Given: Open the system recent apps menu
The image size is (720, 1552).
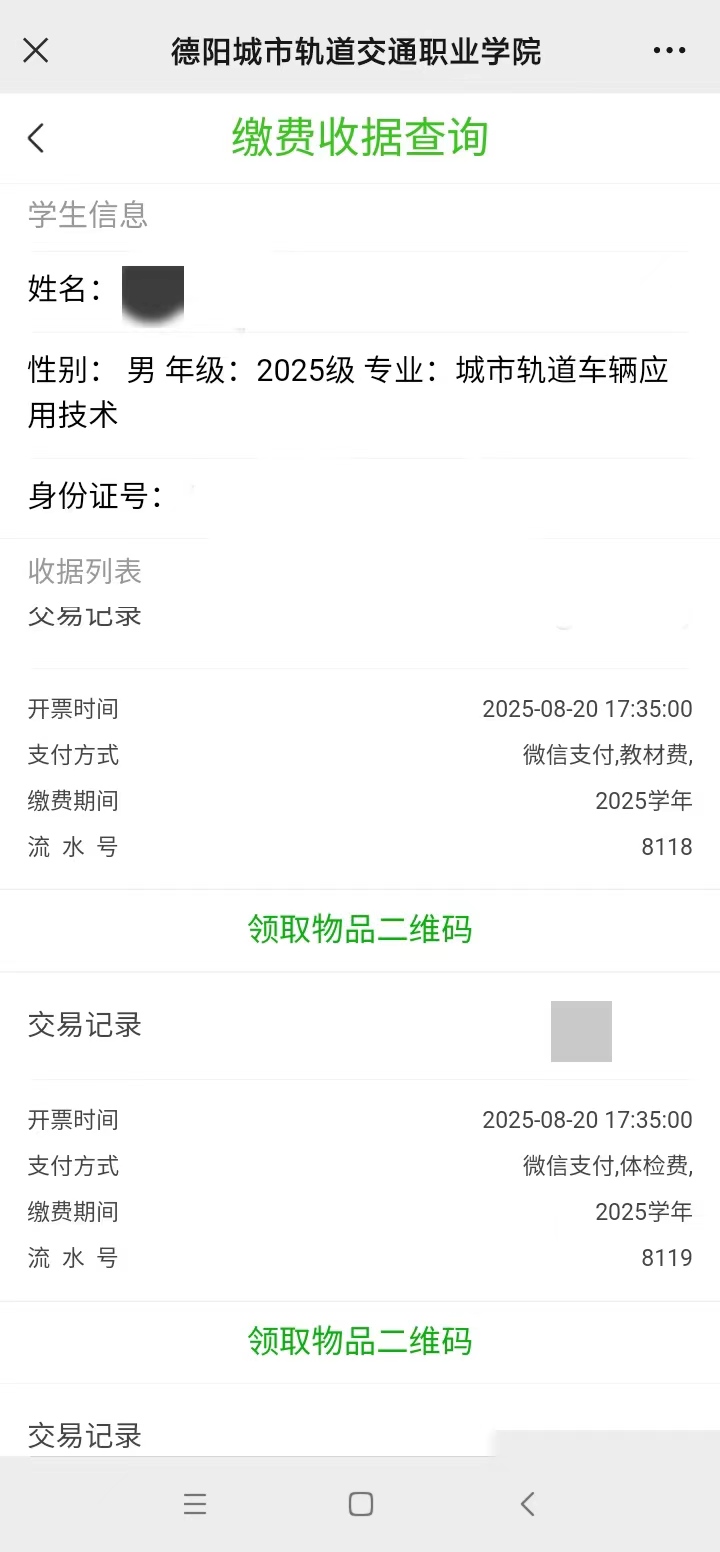Looking at the screenshot, I should (x=195, y=1504).
